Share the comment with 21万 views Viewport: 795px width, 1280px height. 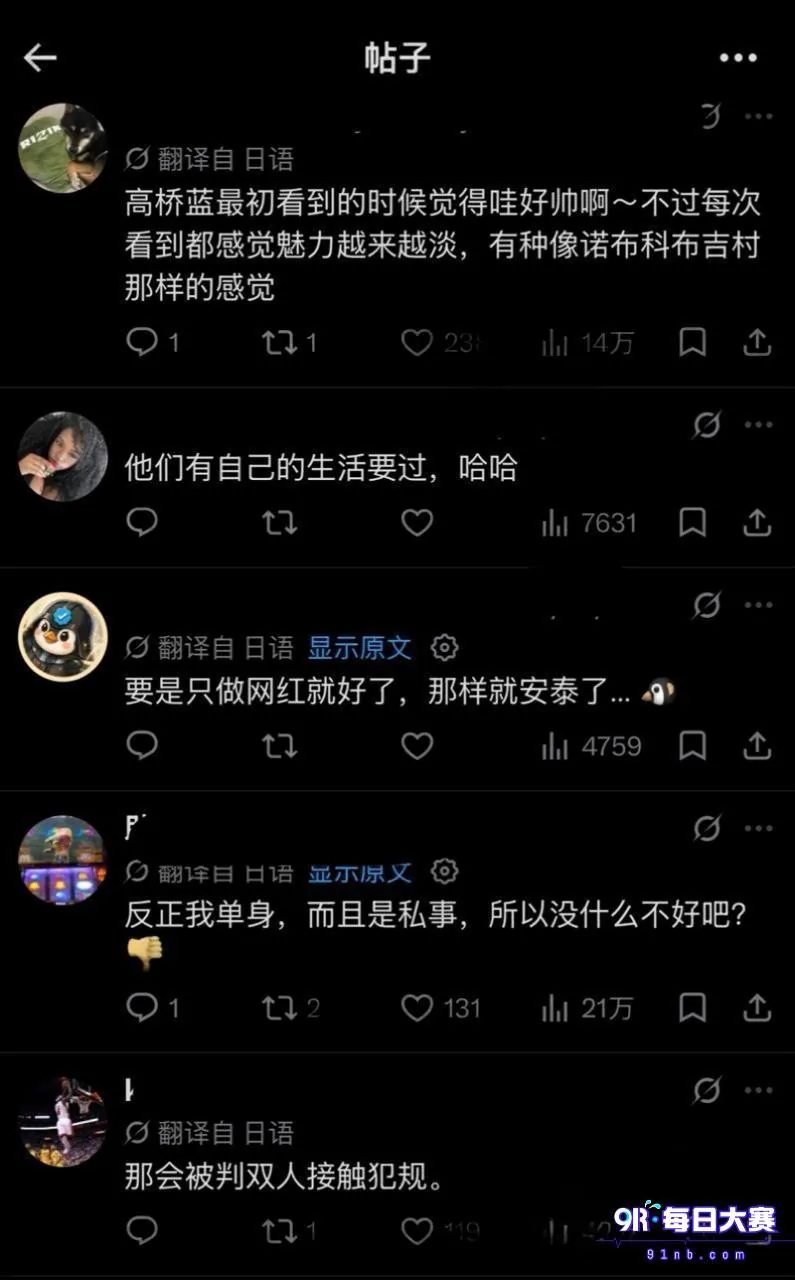(x=758, y=1008)
